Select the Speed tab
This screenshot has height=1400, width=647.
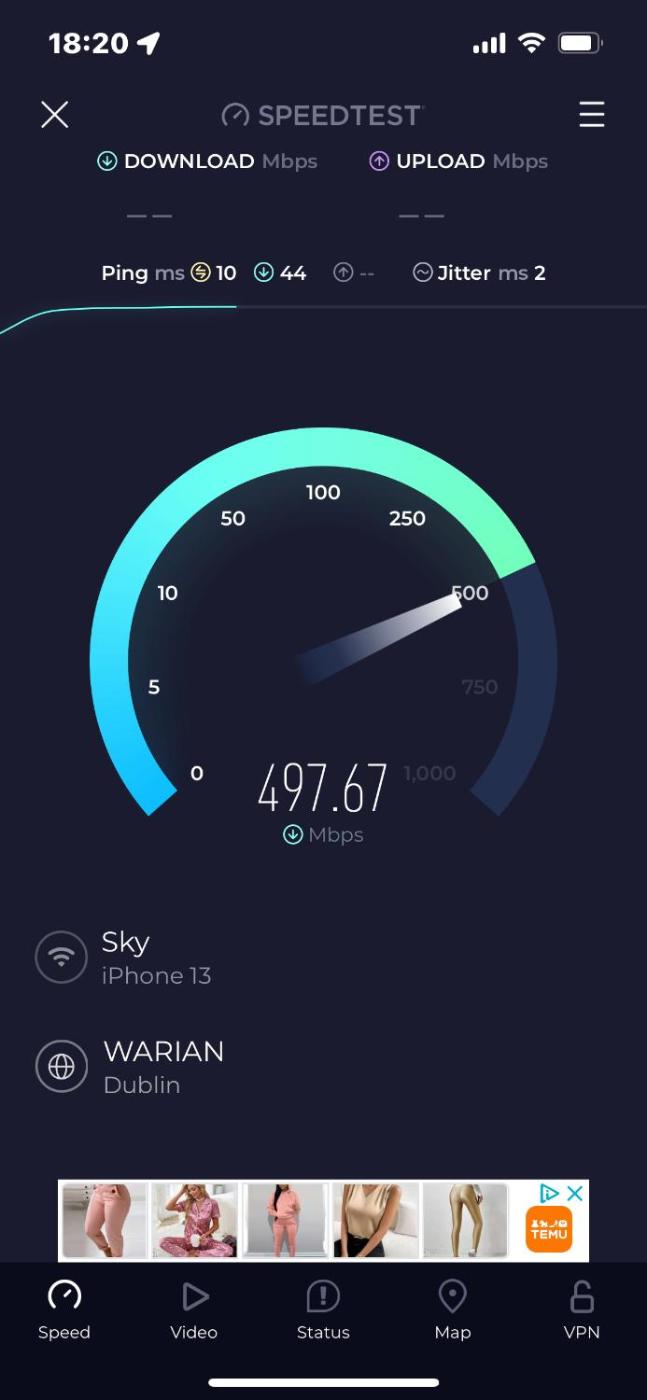click(x=64, y=1310)
